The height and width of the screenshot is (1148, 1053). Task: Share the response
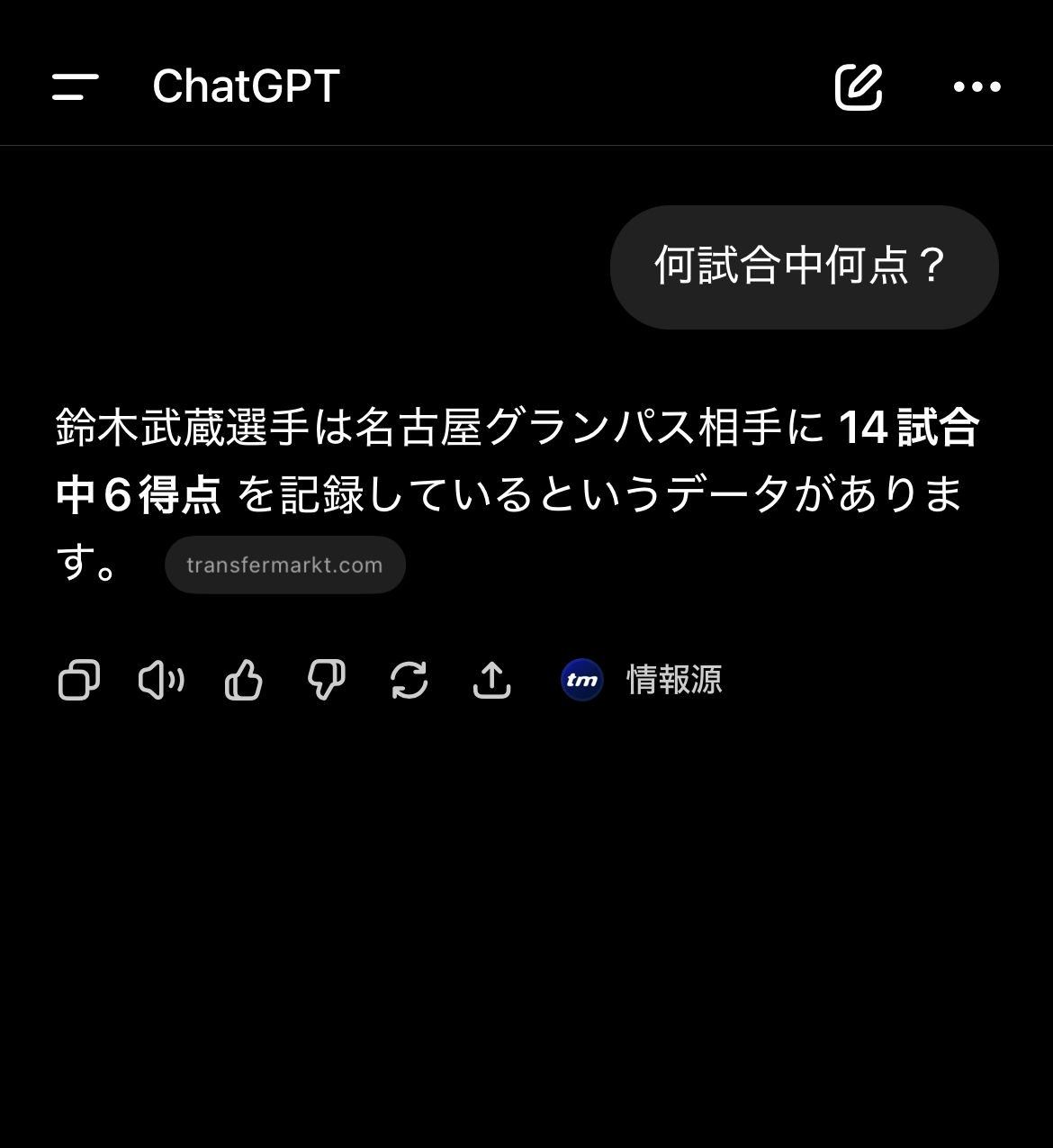(492, 680)
